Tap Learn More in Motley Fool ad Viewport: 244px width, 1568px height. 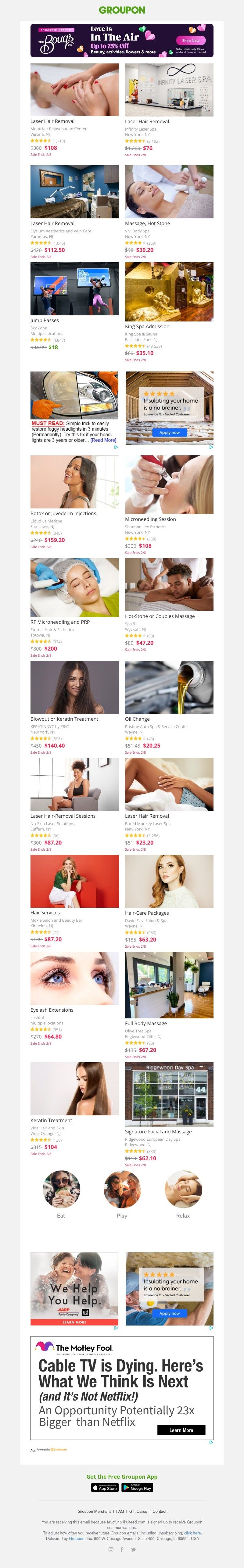181,1430
